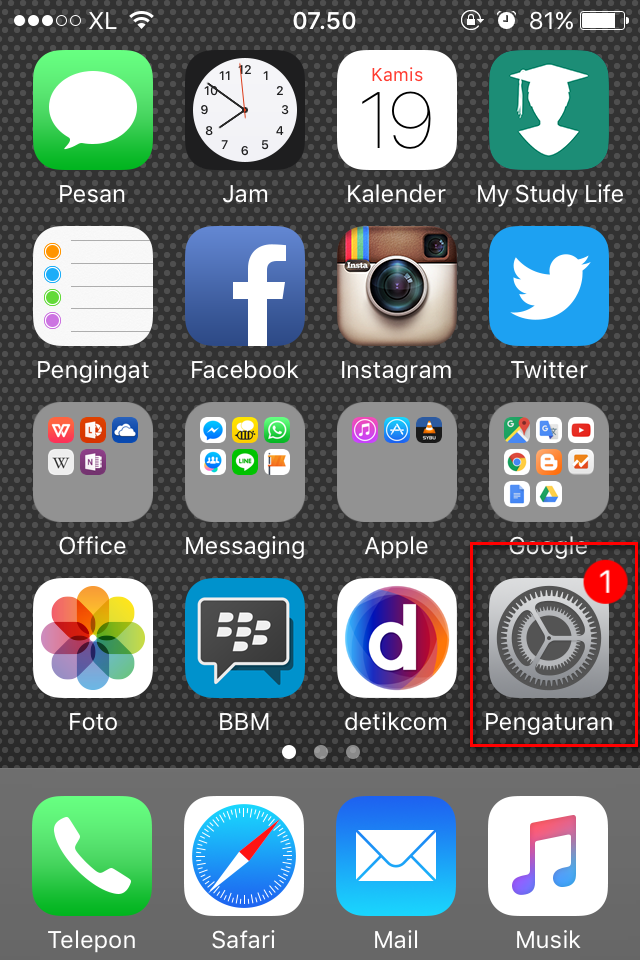640x960 pixels.
Task: Open My Study Life app
Action: tap(549, 110)
